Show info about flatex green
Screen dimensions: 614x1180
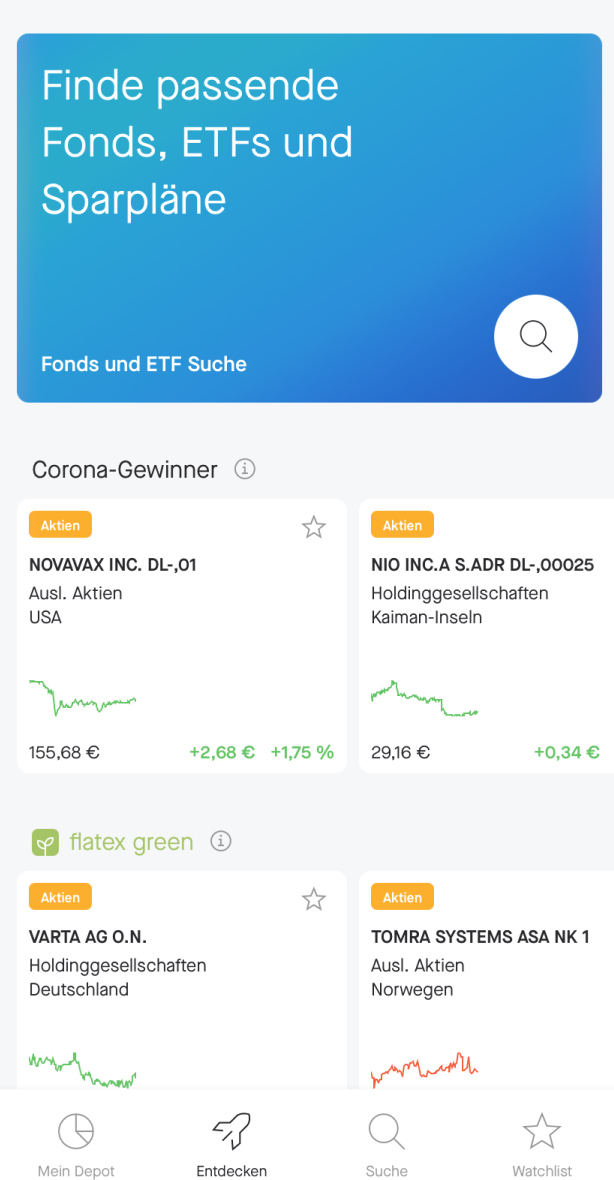coord(221,841)
